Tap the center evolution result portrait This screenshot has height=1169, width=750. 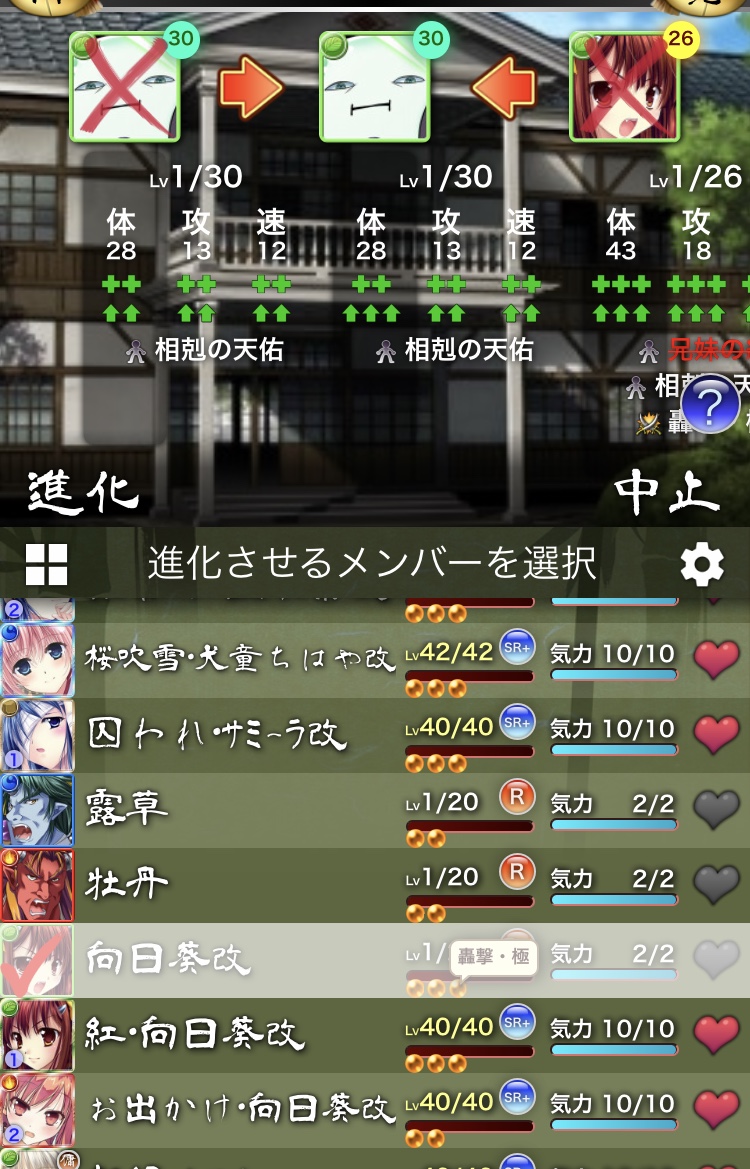[x=375, y=86]
